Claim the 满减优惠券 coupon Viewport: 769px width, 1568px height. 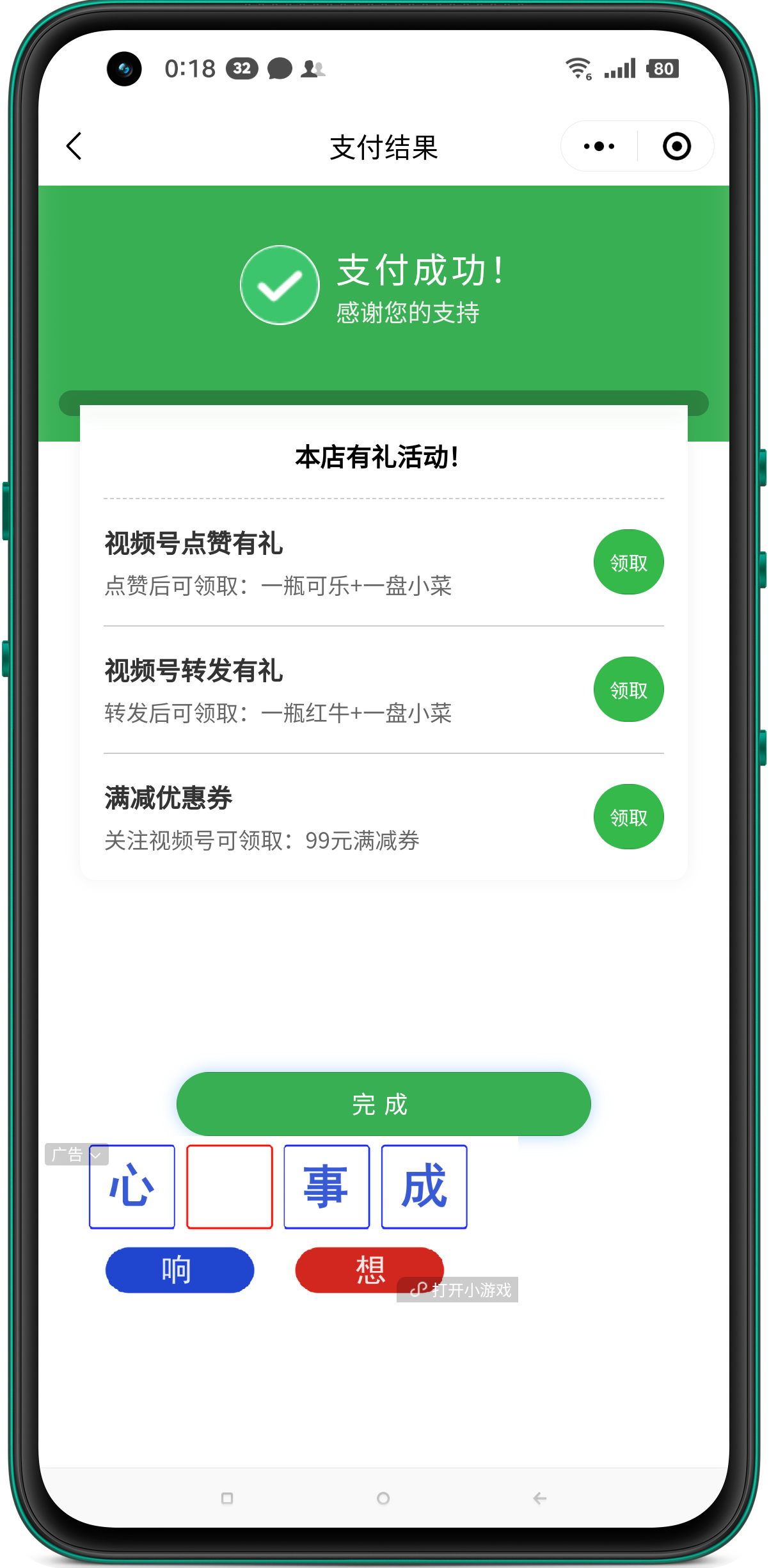pos(628,817)
